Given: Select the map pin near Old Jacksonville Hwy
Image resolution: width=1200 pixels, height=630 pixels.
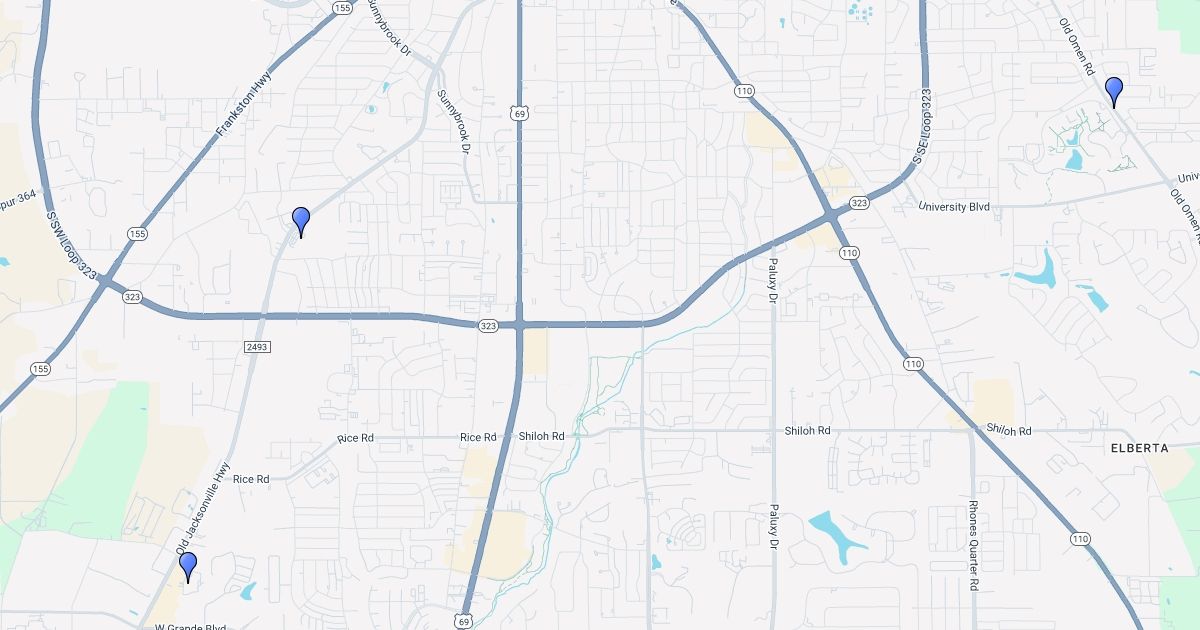Looking at the screenshot, I should pyautogui.click(x=187, y=566).
